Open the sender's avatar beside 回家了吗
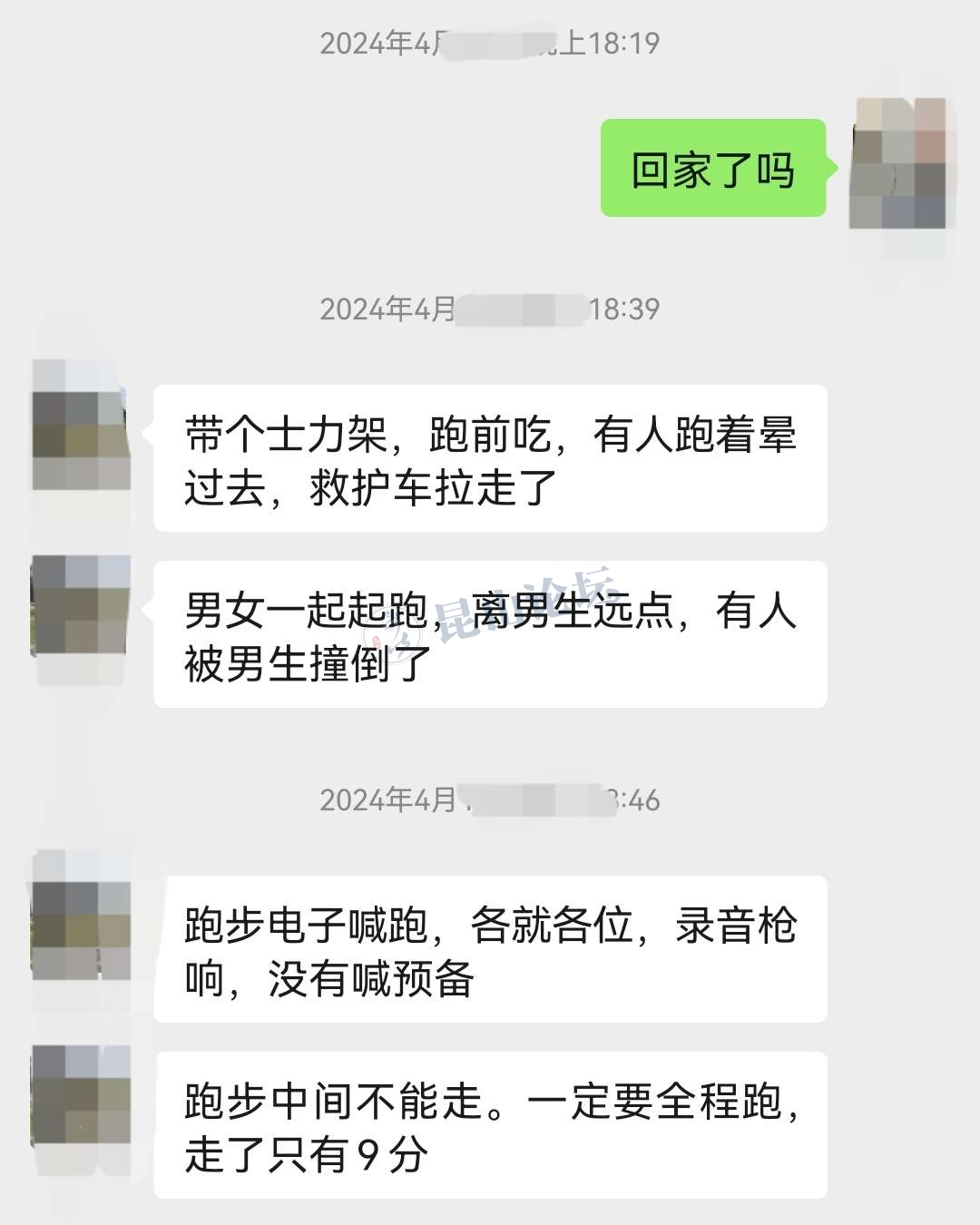This screenshot has height=1225, width=980. tap(897, 163)
